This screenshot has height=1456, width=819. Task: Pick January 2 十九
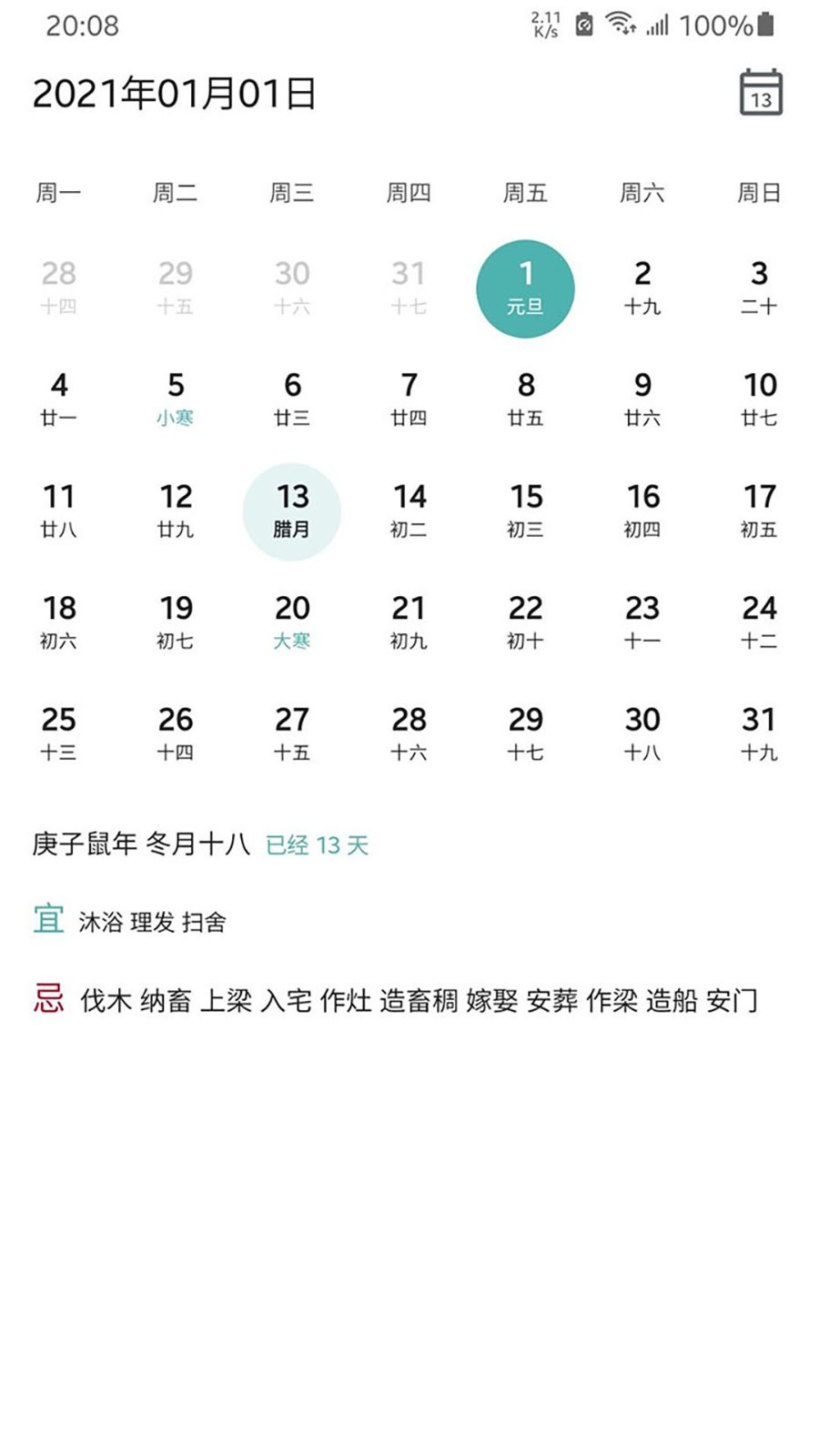point(642,288)
